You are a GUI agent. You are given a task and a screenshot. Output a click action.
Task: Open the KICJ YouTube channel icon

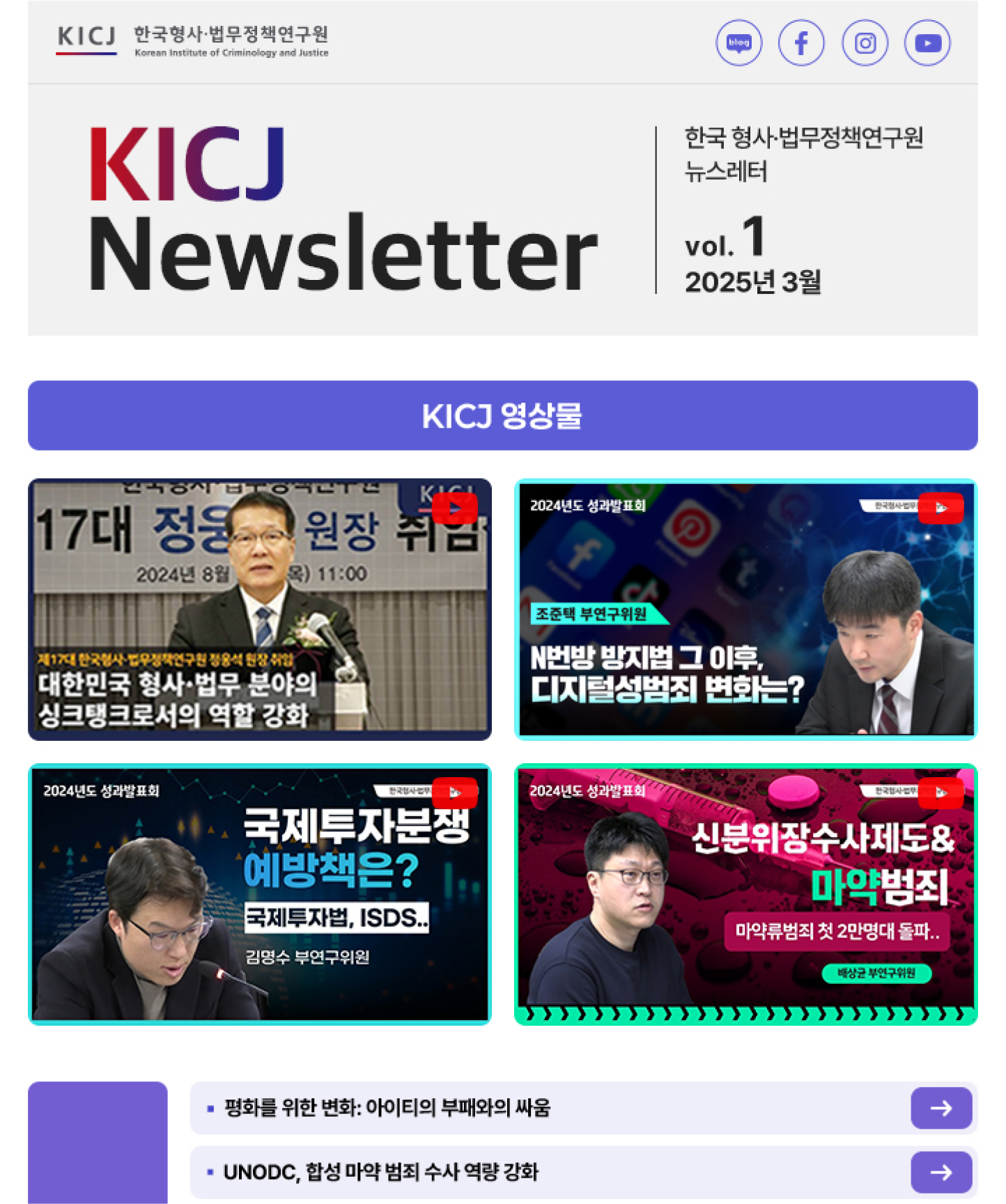(927, 43)
